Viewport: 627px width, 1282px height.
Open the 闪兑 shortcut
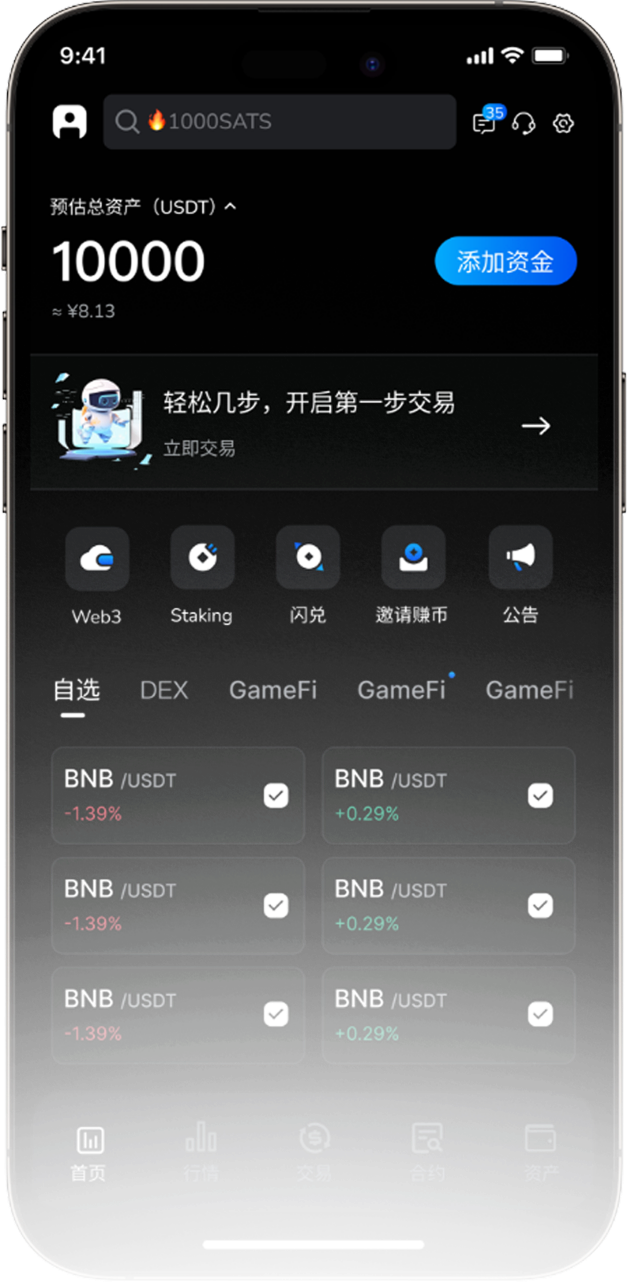308,558
